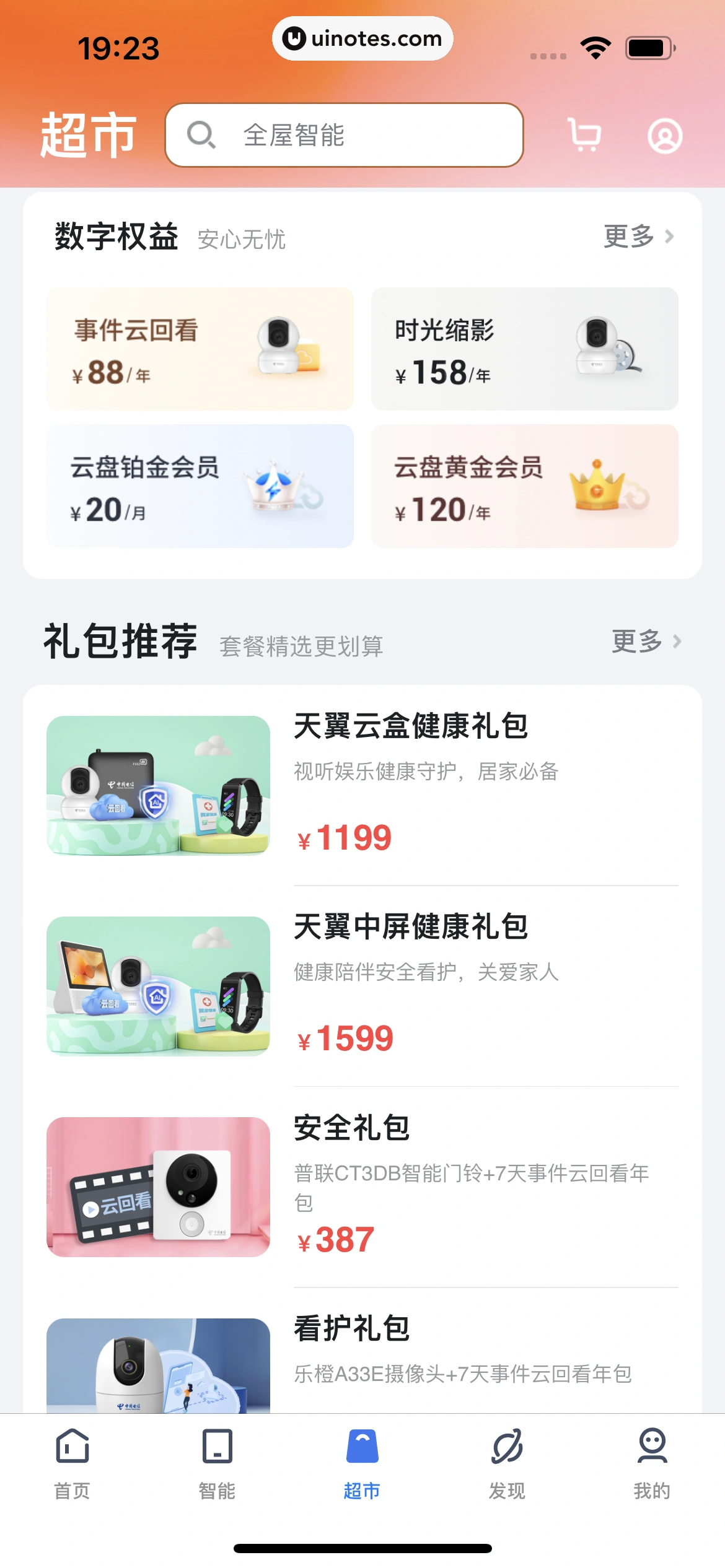
Task: Open the profile account icon
Action: coord(666,136)
